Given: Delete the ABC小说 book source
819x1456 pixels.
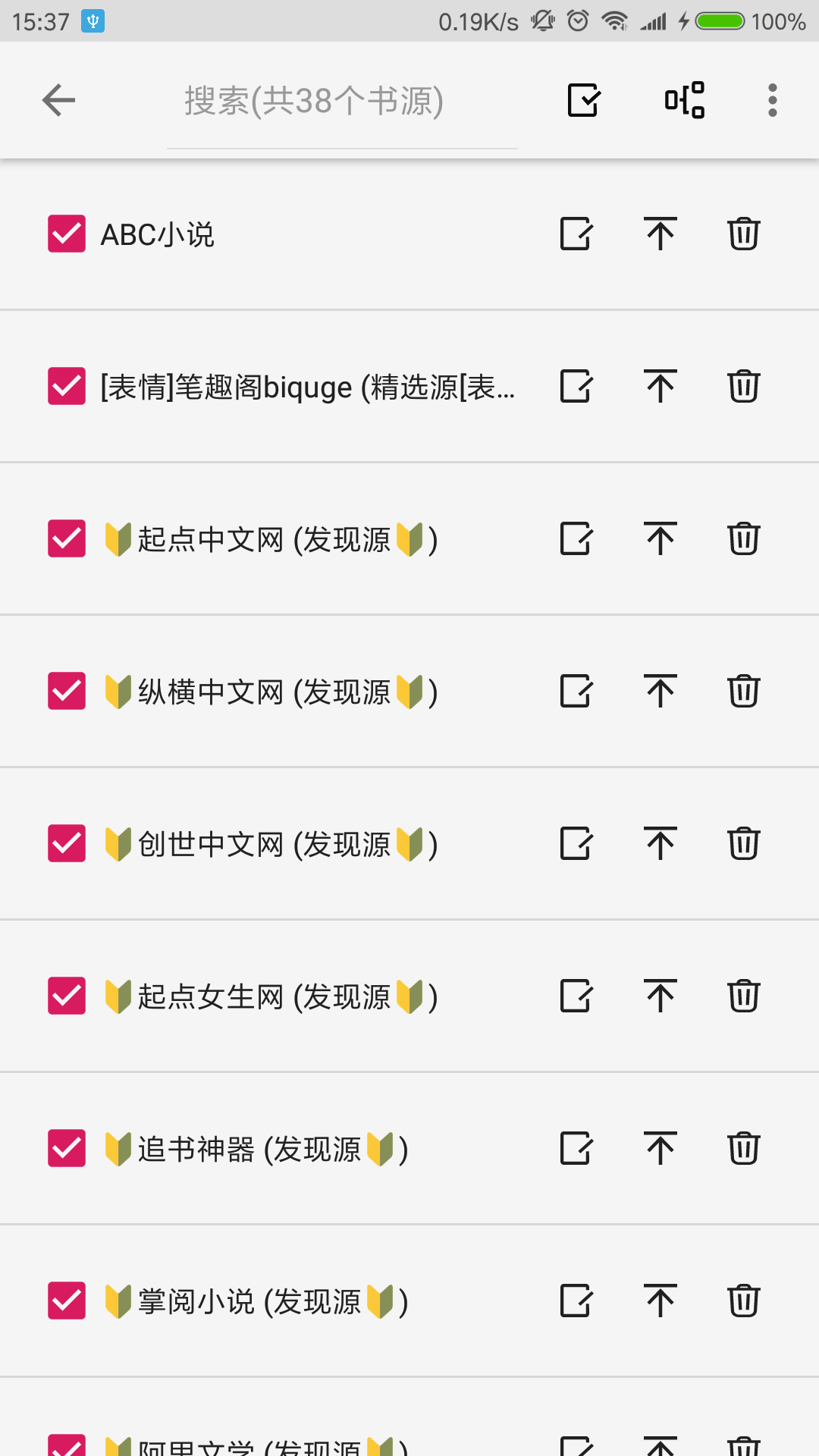Looking at the screenshot, I should [743, 234].
